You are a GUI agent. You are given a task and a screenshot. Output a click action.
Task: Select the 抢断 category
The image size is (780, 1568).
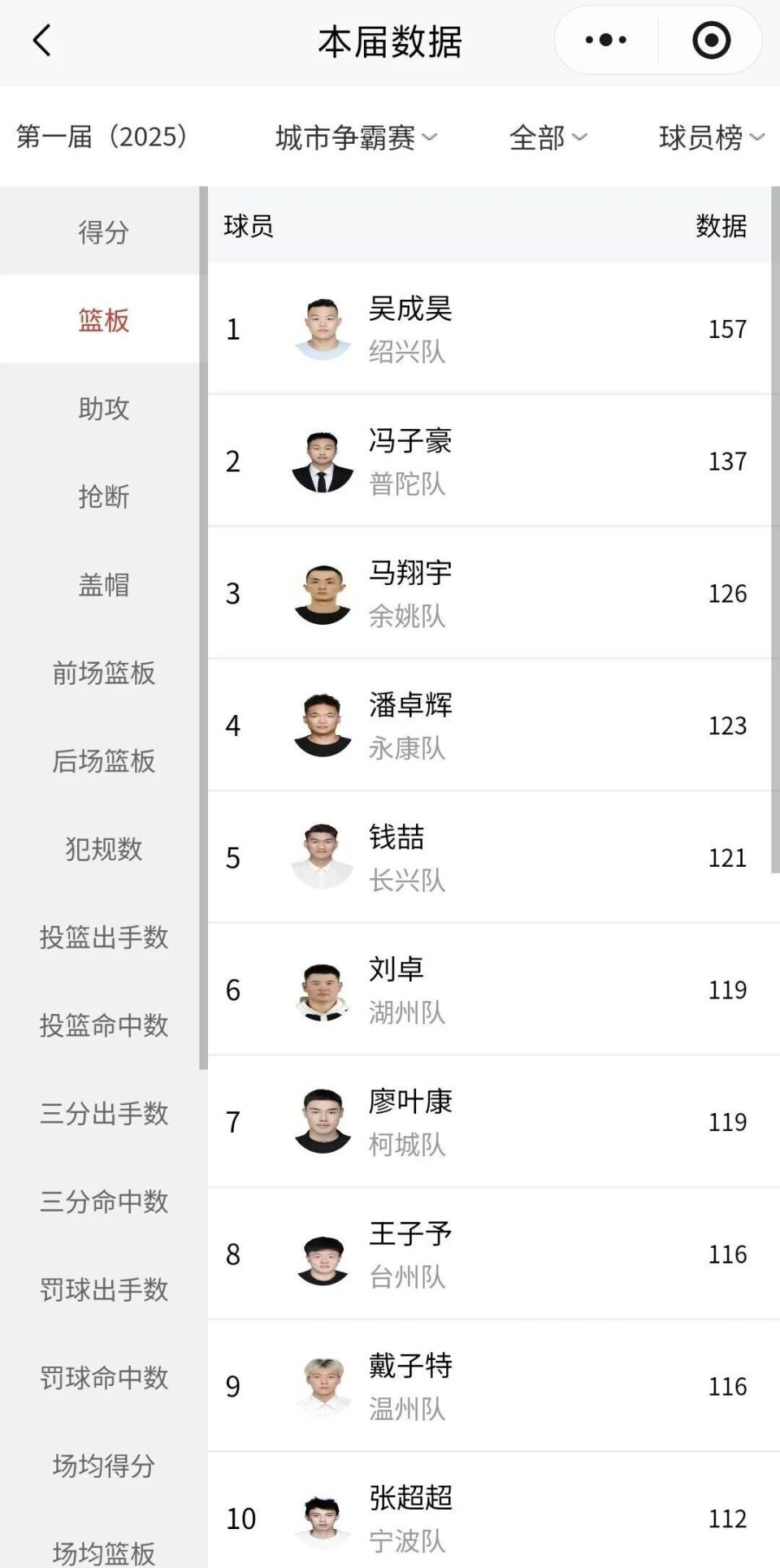[103, 496]
